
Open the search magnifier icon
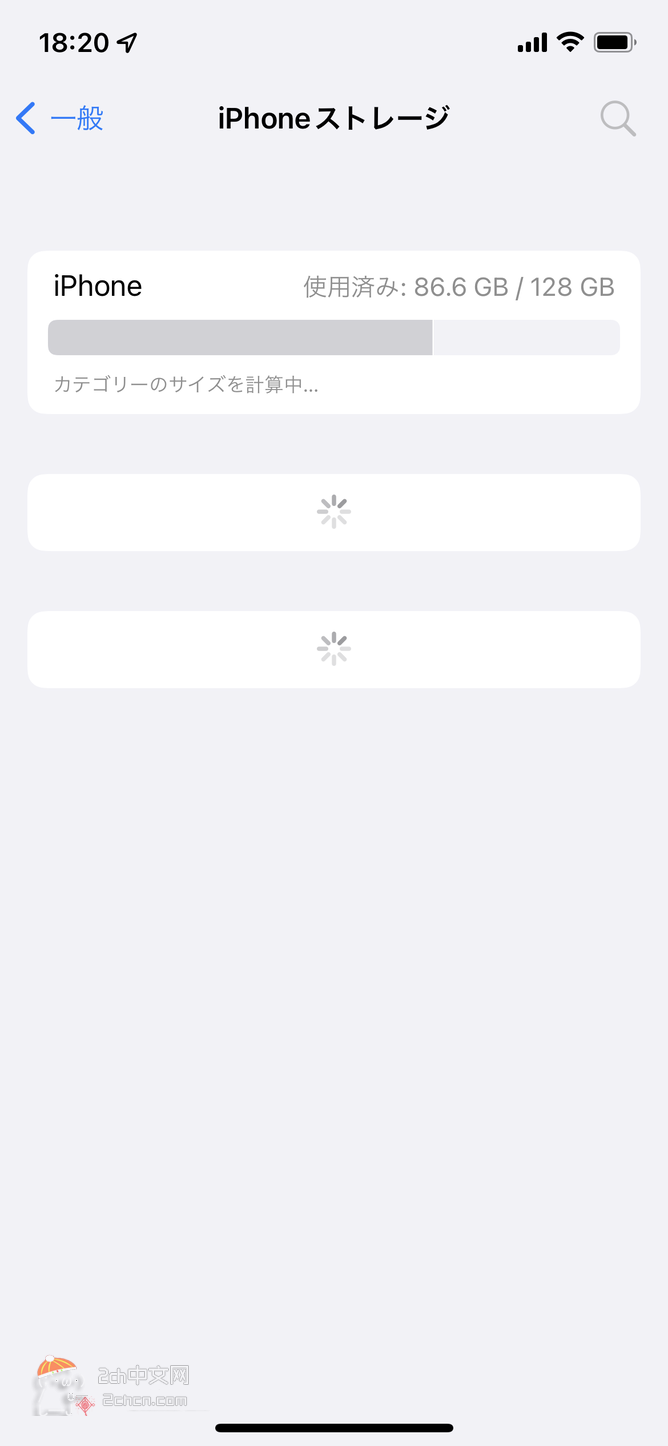pos(618,118)
